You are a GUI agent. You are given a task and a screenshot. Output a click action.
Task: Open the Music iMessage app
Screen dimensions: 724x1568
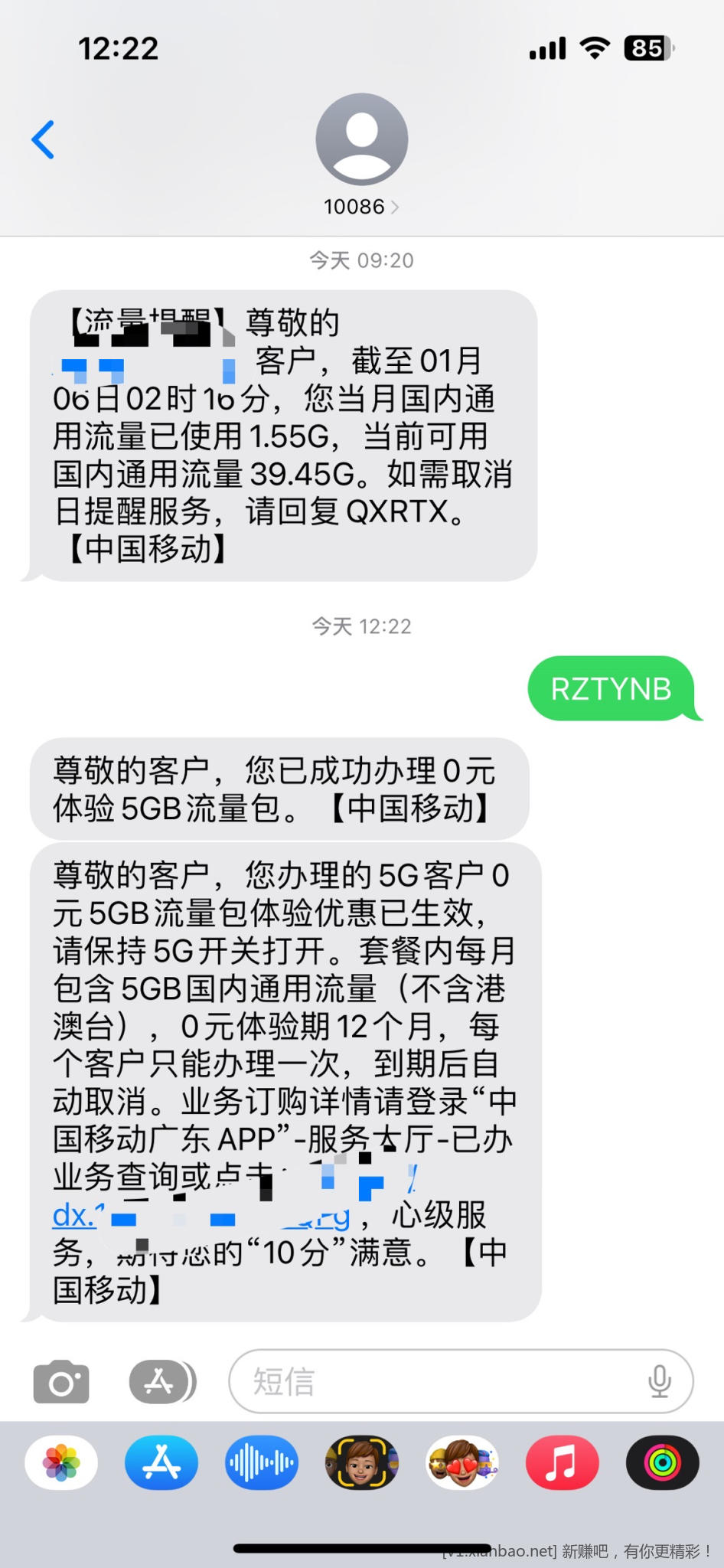[x=563, y=1462]
